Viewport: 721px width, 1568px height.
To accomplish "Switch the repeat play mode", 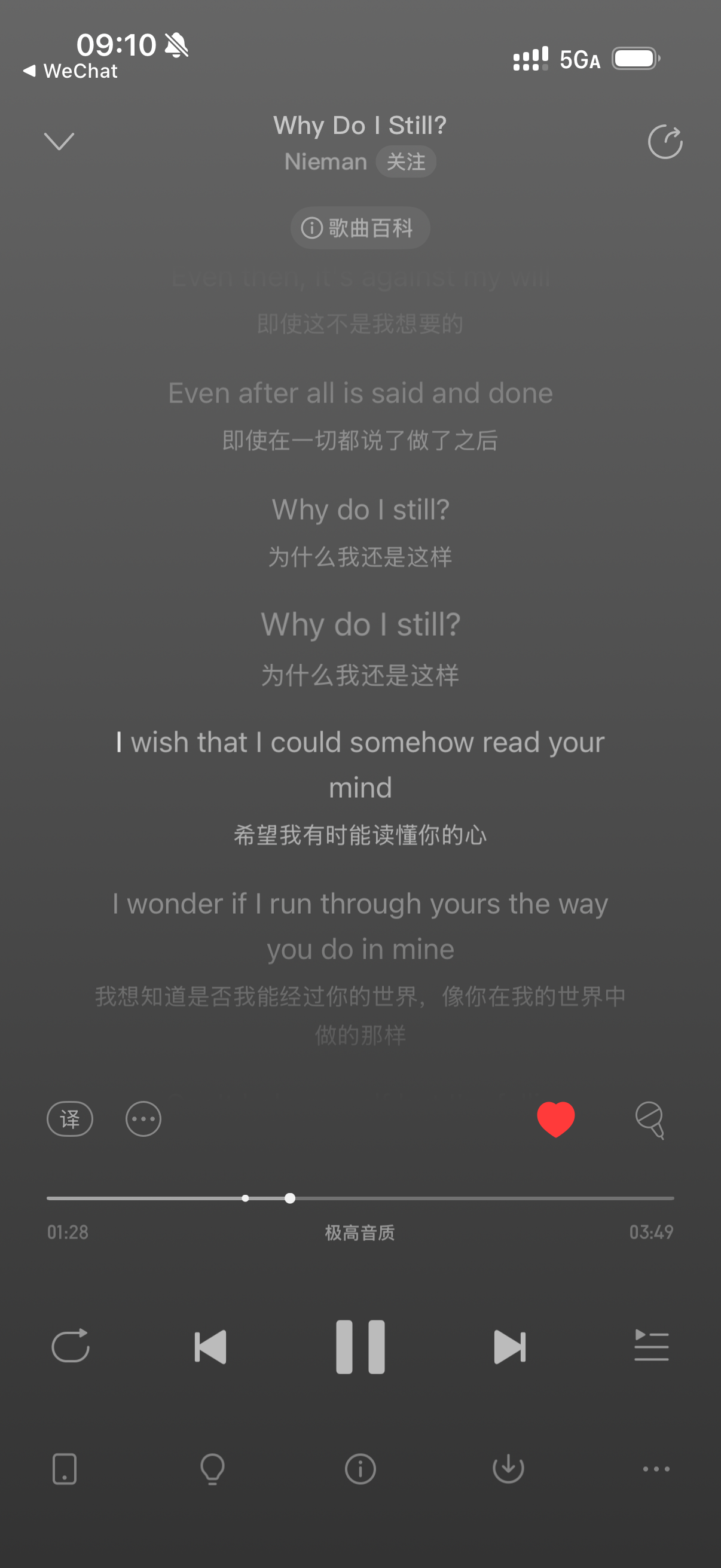I will pyautogui.click(x=71, y=1346).
